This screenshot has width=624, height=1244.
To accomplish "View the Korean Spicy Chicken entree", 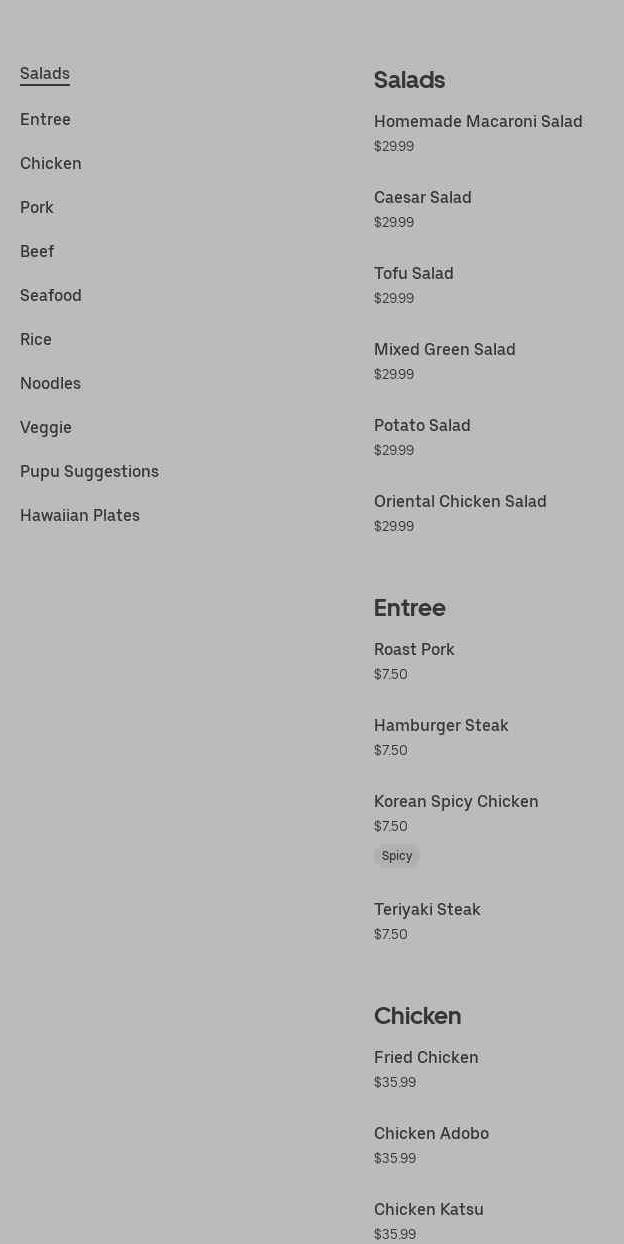I will coord(456,802).
